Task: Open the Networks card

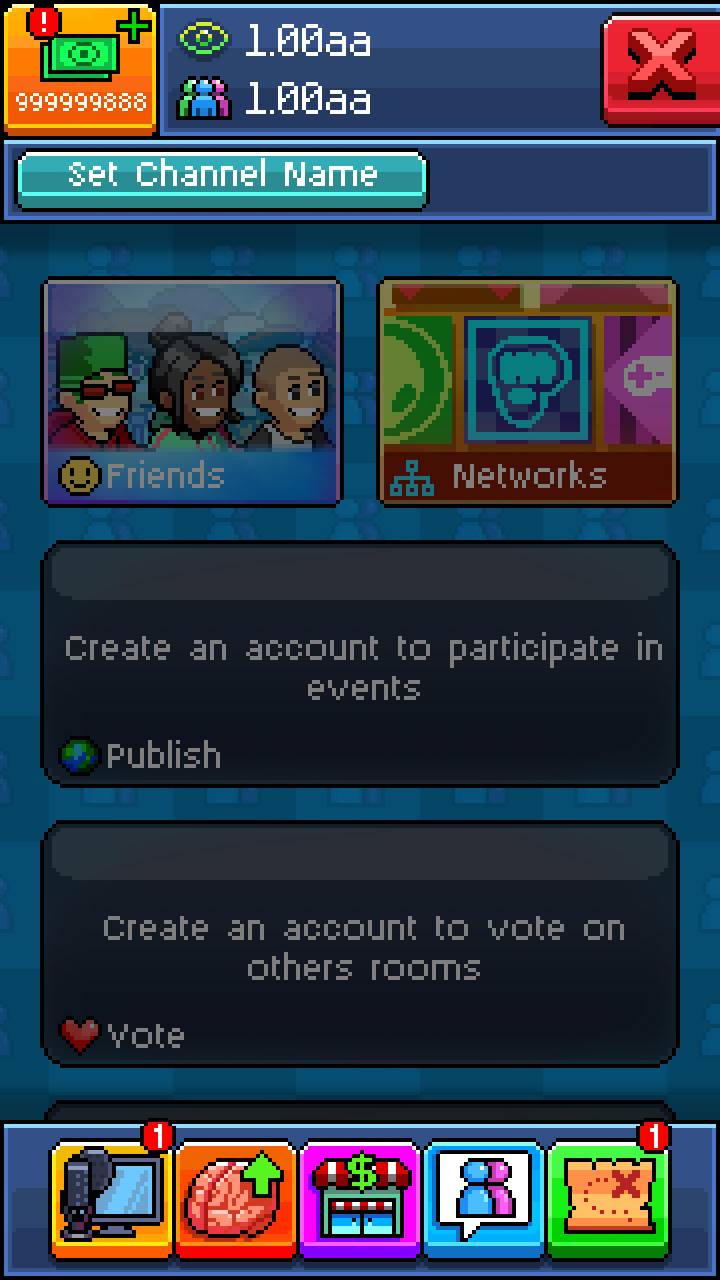Action: (x=528, y=392)
